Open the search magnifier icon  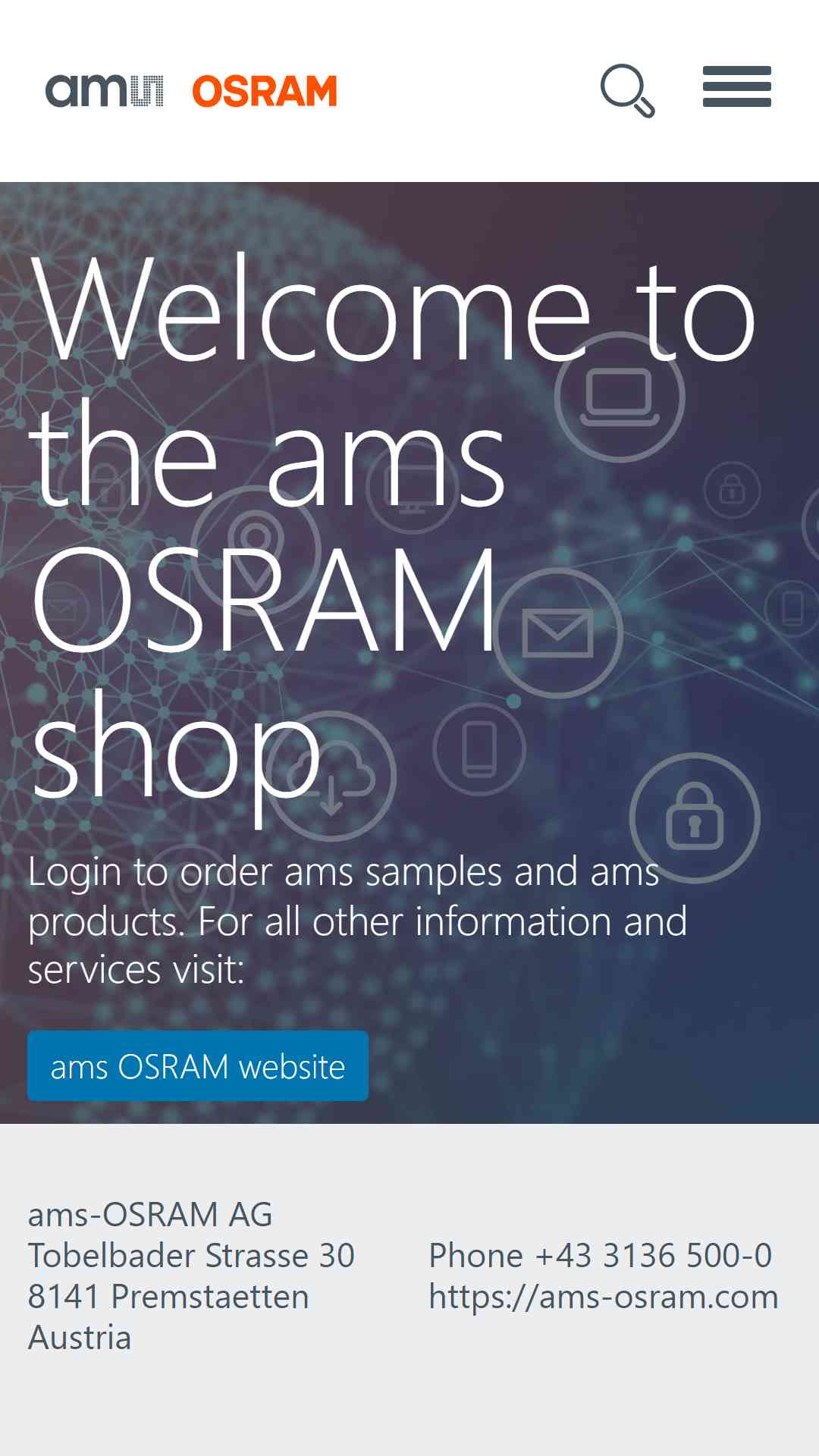628,90
